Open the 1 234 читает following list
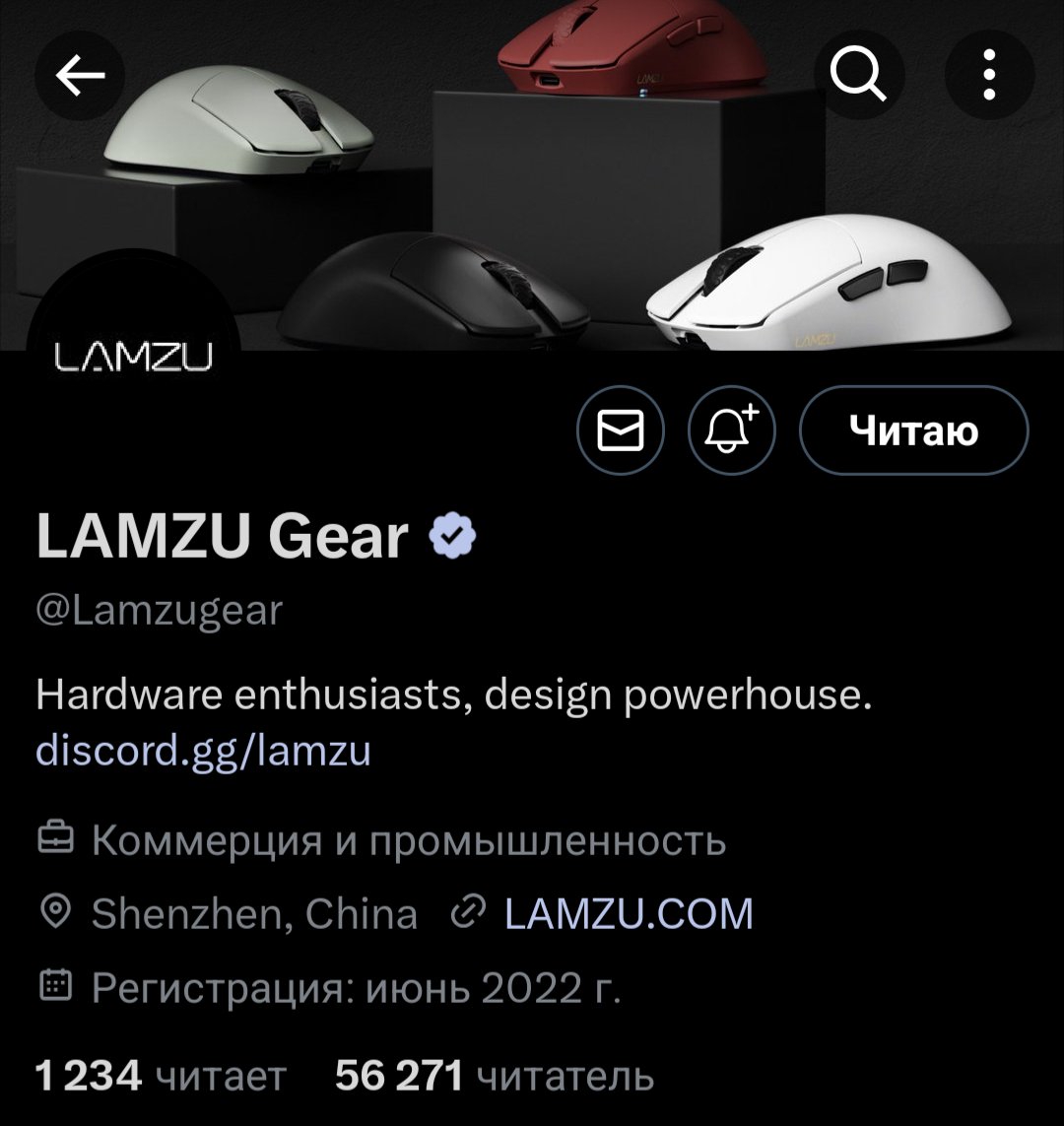 tap(161, 1076)
